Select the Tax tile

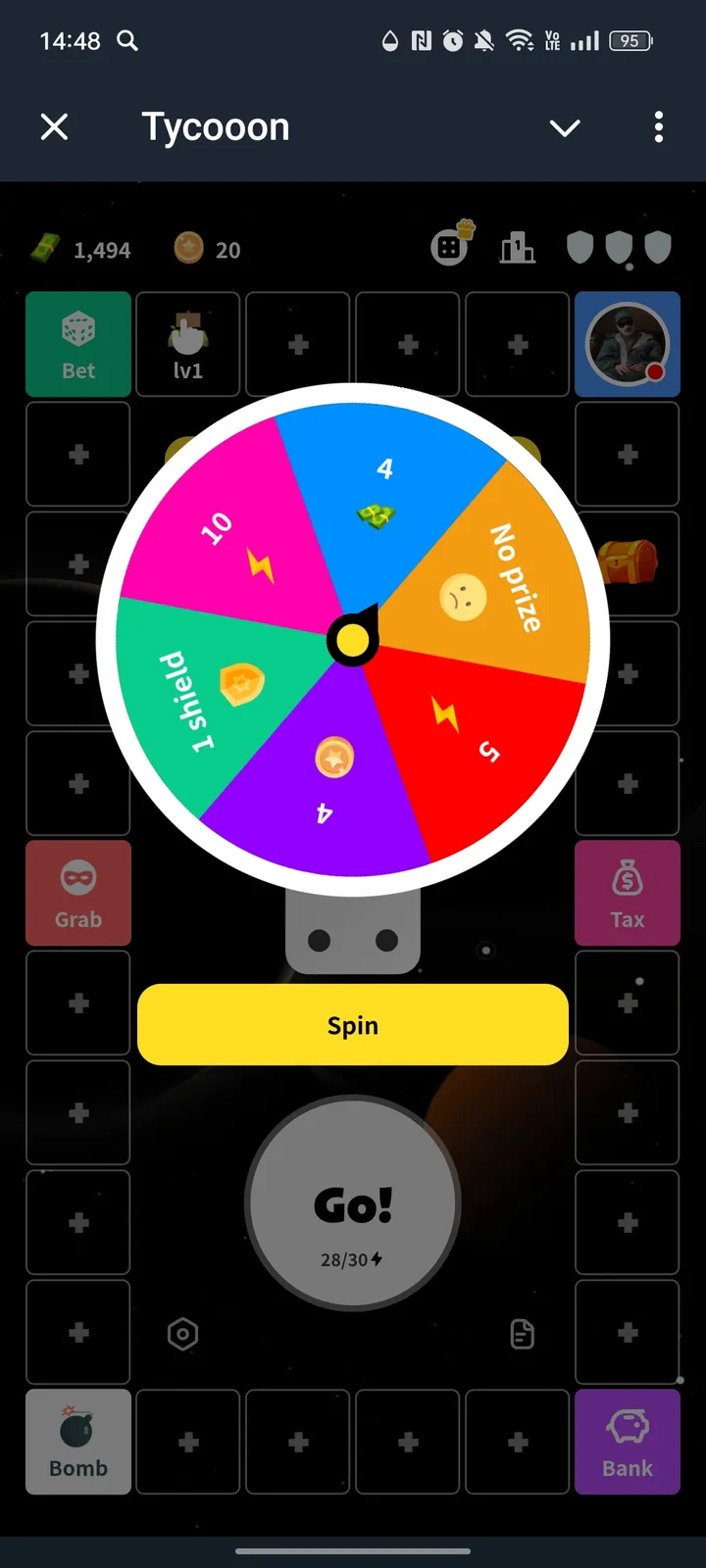pos(628,893)
